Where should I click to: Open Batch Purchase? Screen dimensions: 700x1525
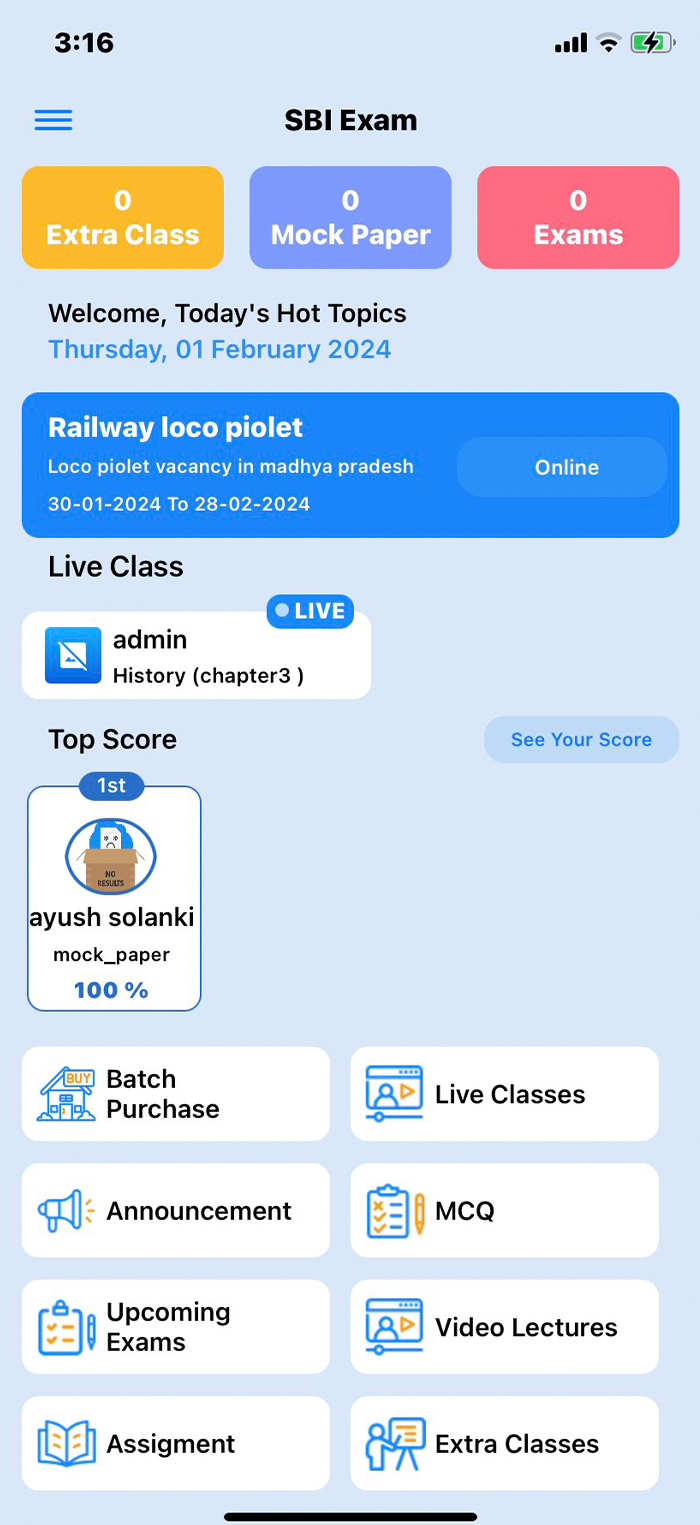pyautogui.click(x=176, y=1094)
